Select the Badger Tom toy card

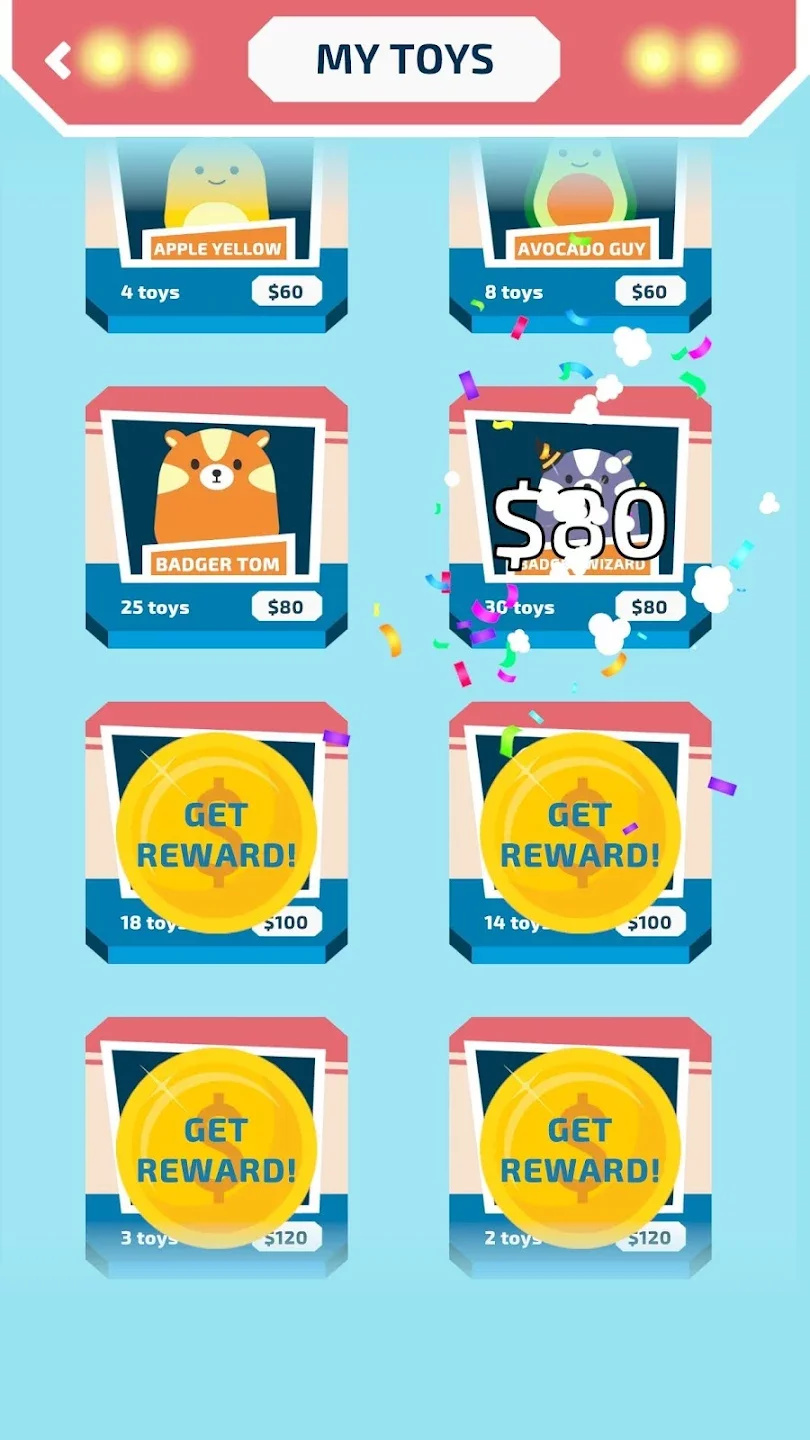click(216, 515)
